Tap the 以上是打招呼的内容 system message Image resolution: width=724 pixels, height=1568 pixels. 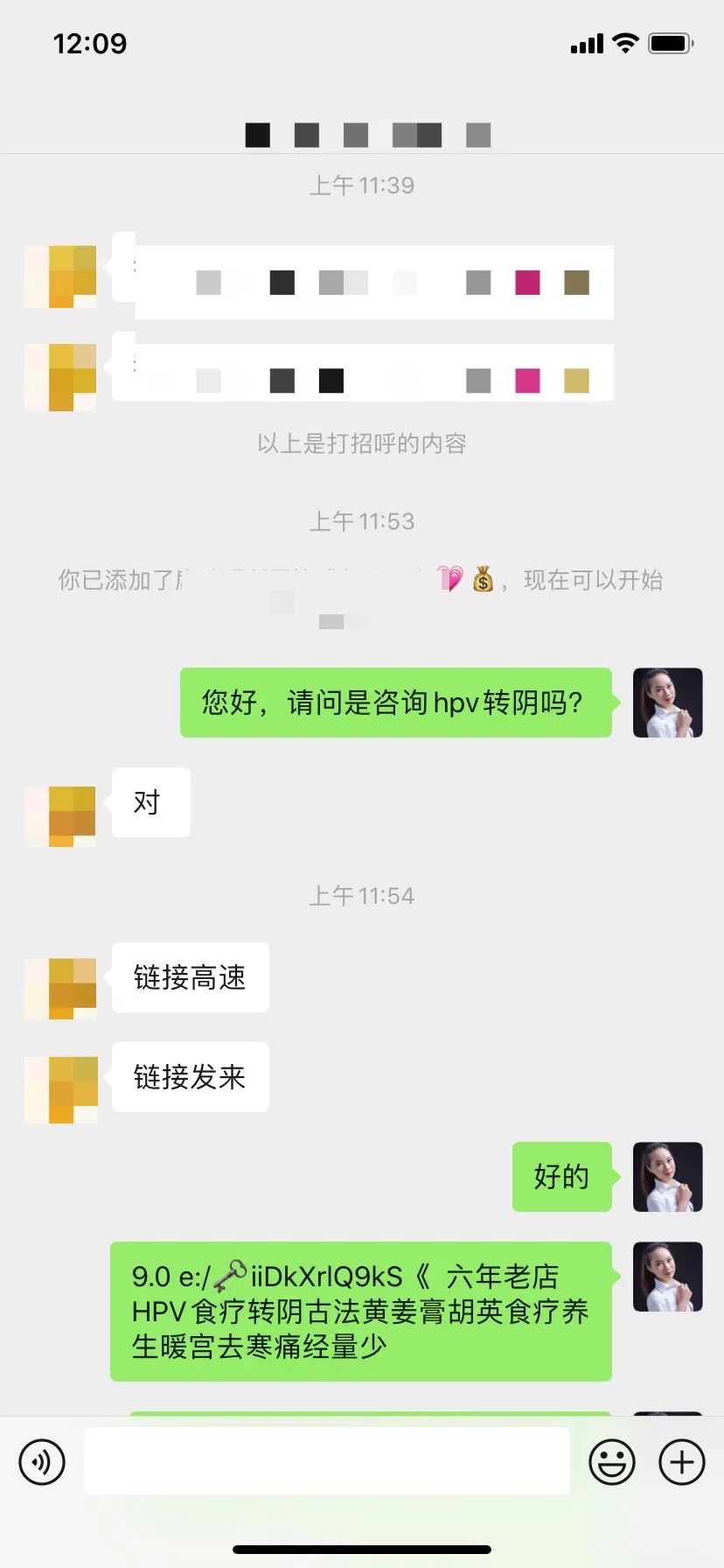click(362, 444)
